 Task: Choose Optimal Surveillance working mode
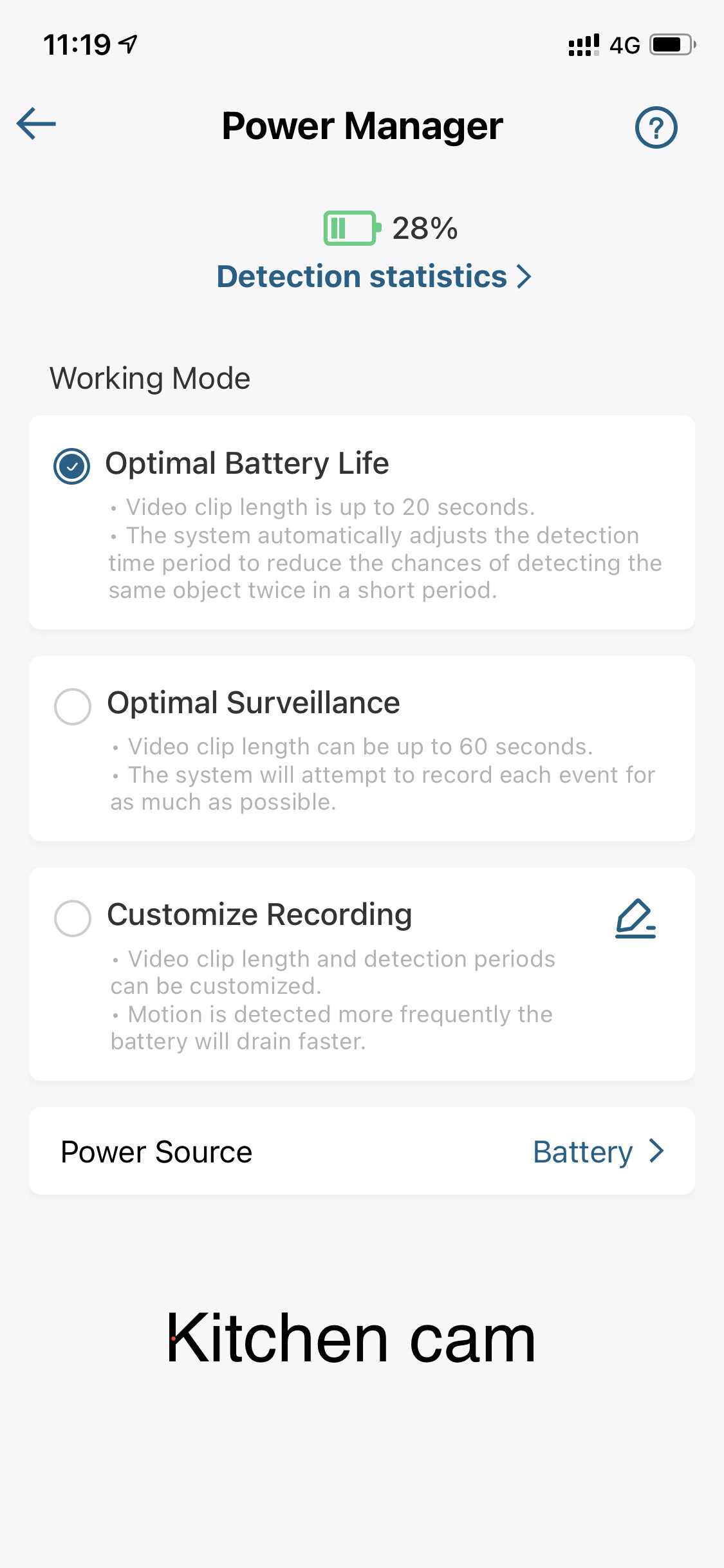pos(73,706)
